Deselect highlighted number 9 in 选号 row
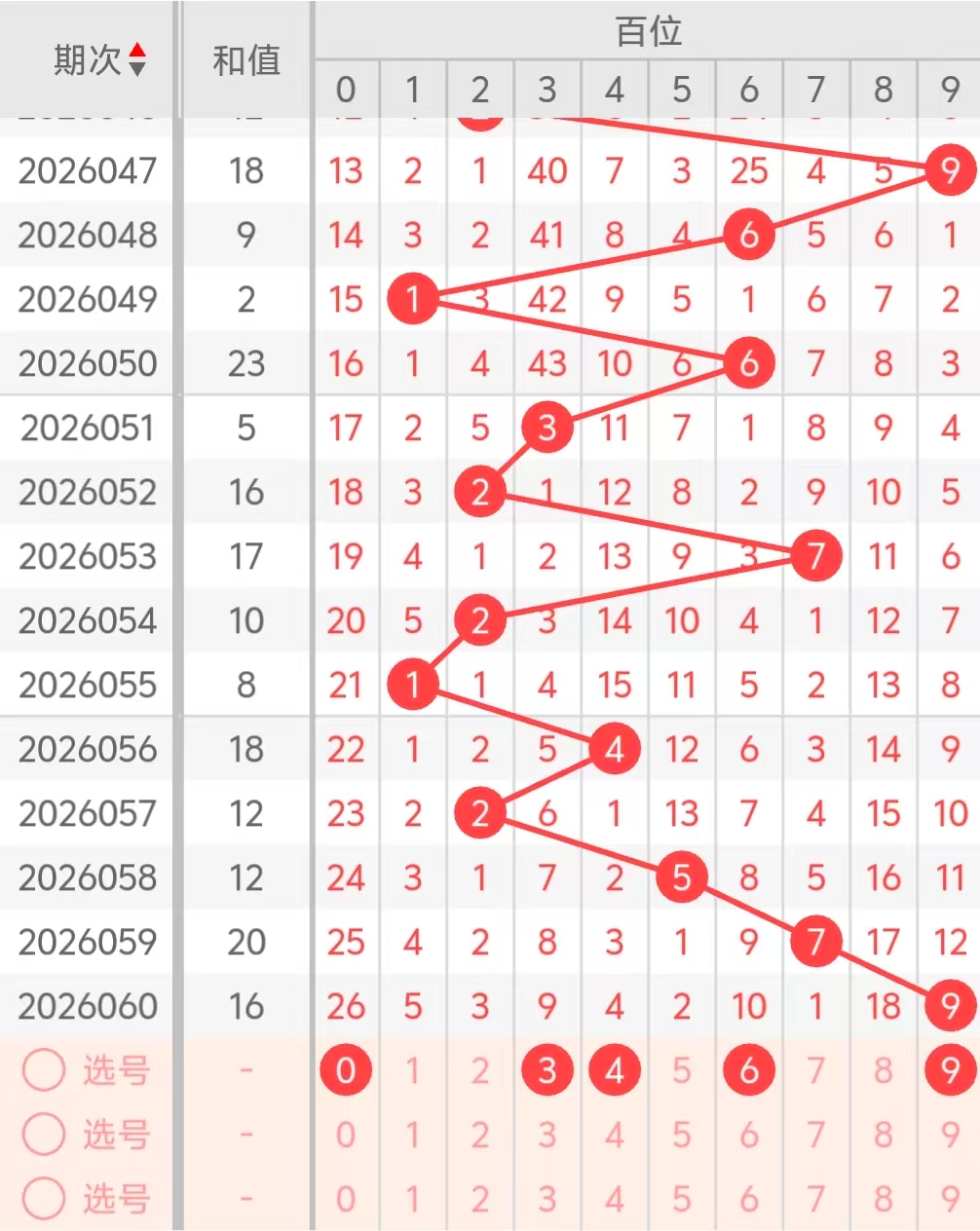This screenshot has height=1231, width=980. pyautogui.click(x=950, y=1070)
